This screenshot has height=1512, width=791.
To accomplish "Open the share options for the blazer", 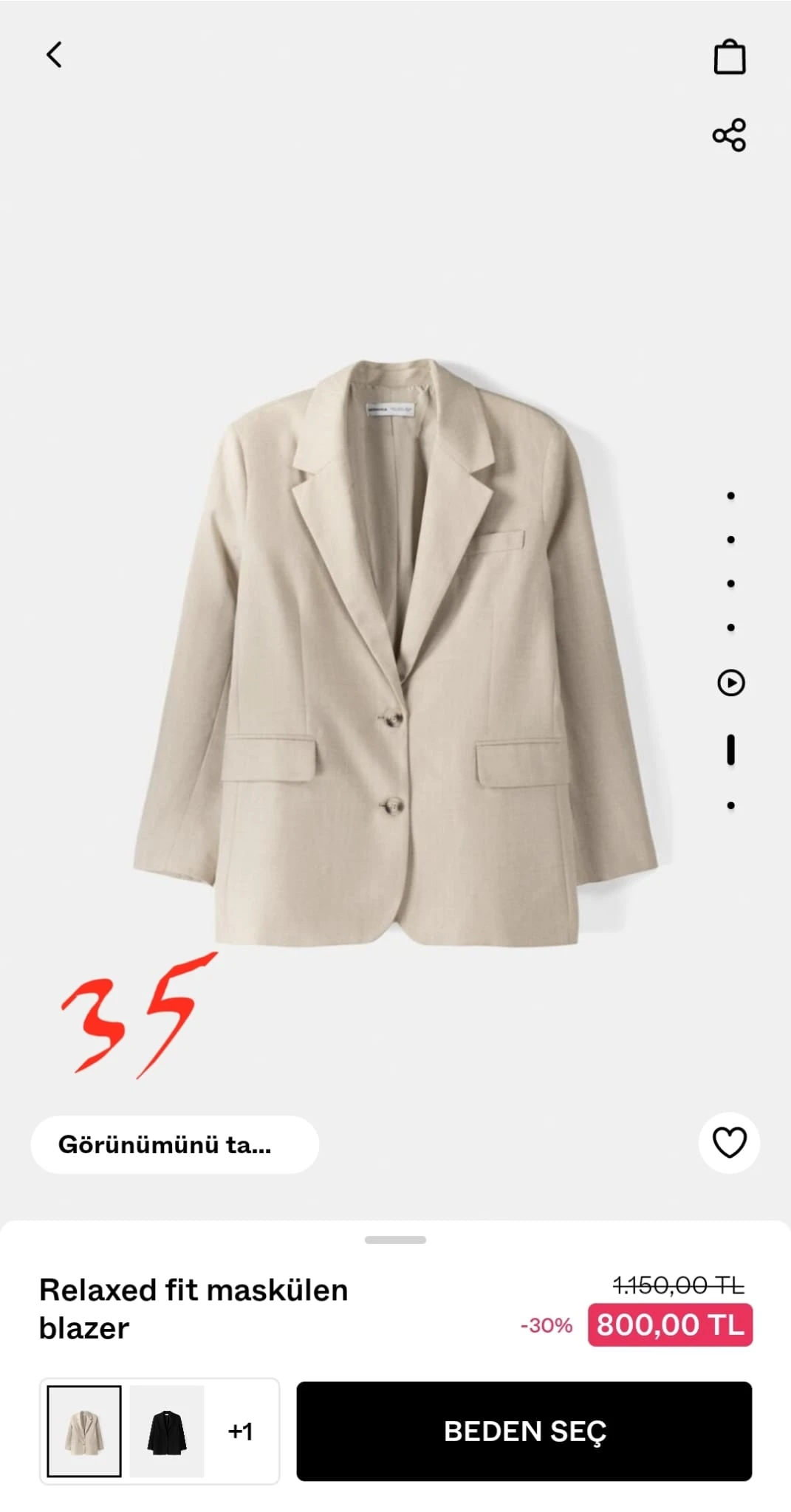I will (730, 135).
